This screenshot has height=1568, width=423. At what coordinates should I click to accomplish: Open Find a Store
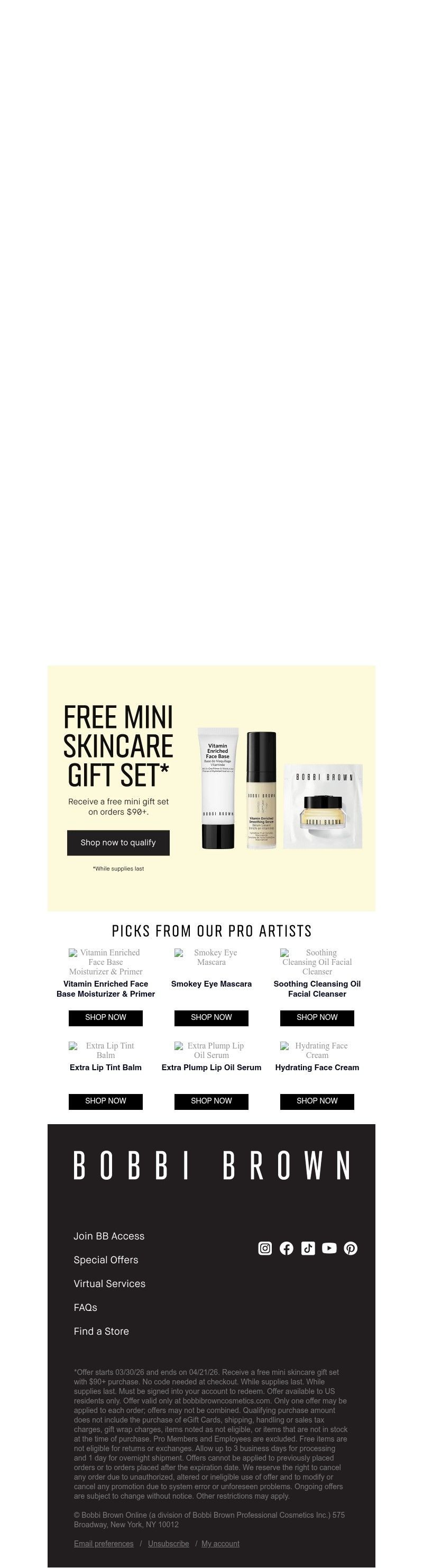pyautogui.click(x=101, y=1330)
